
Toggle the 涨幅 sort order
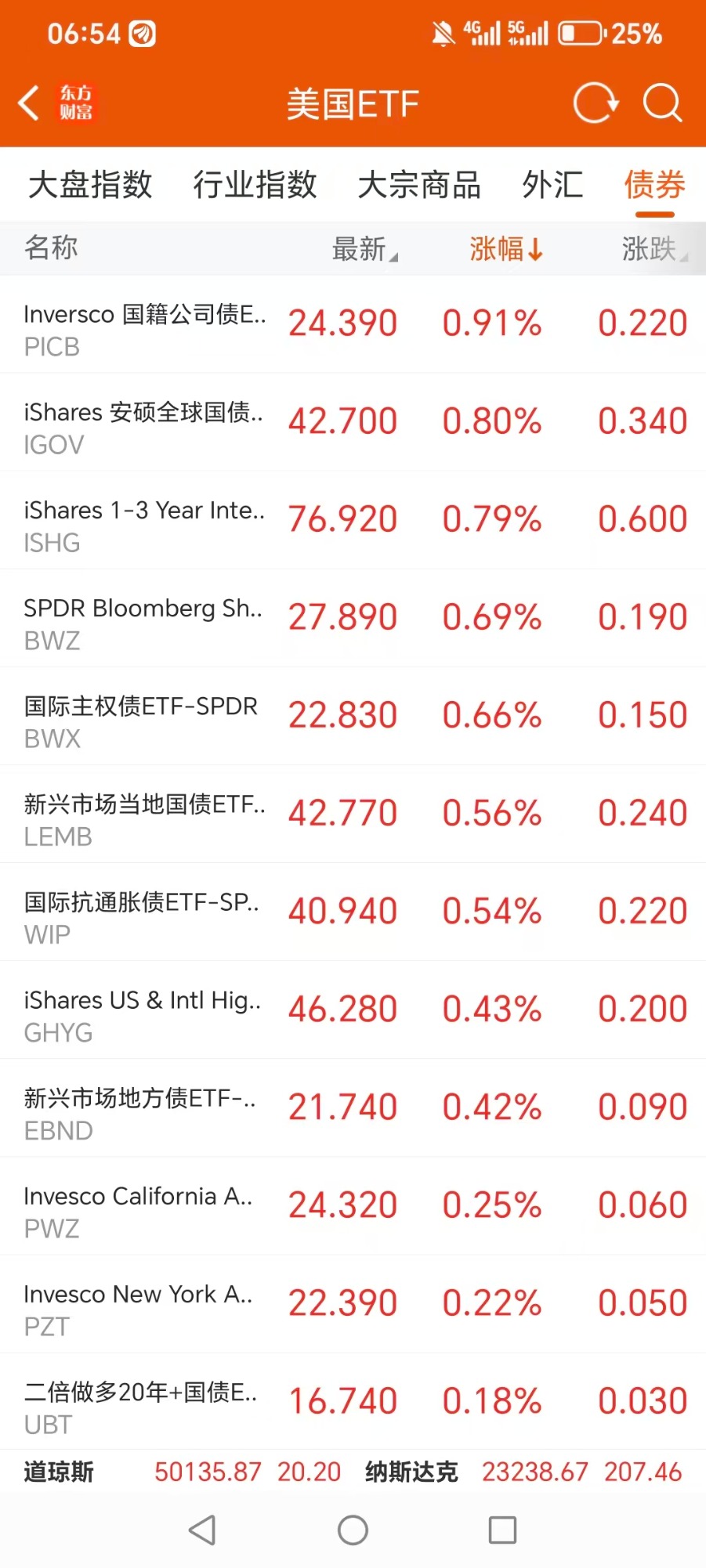(x=505, y=249)
